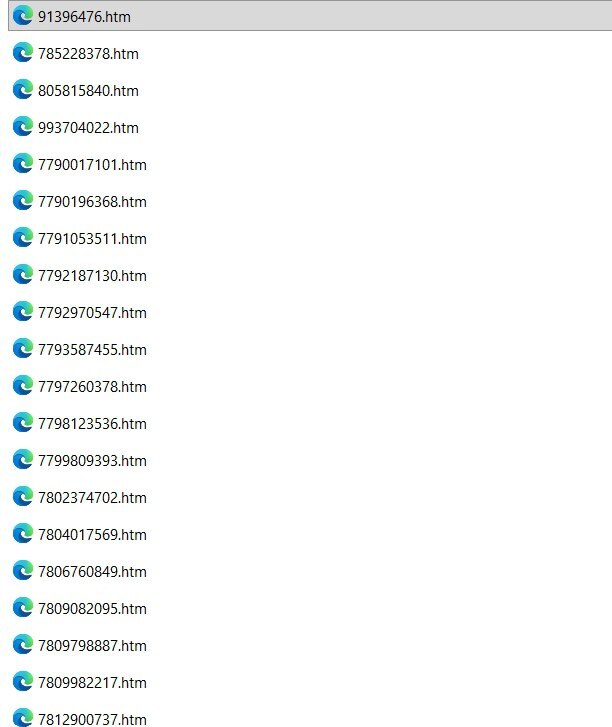The height and width of the screenshot is (727, 612).
Task: Open 7809982217.htm
Action: pyautogui.click(x=92, y=683)
